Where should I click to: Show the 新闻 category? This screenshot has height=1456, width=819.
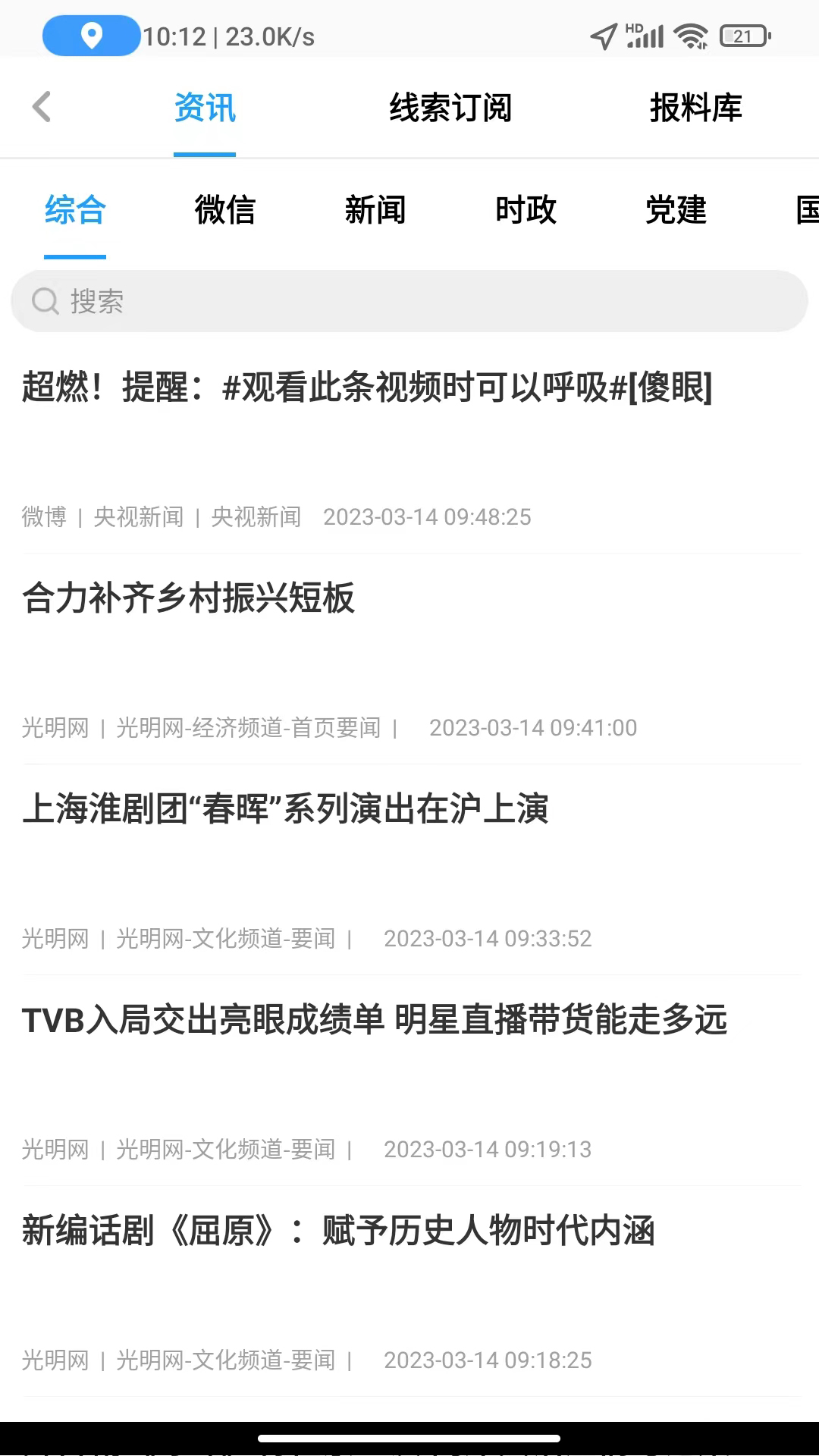[375, 210]
